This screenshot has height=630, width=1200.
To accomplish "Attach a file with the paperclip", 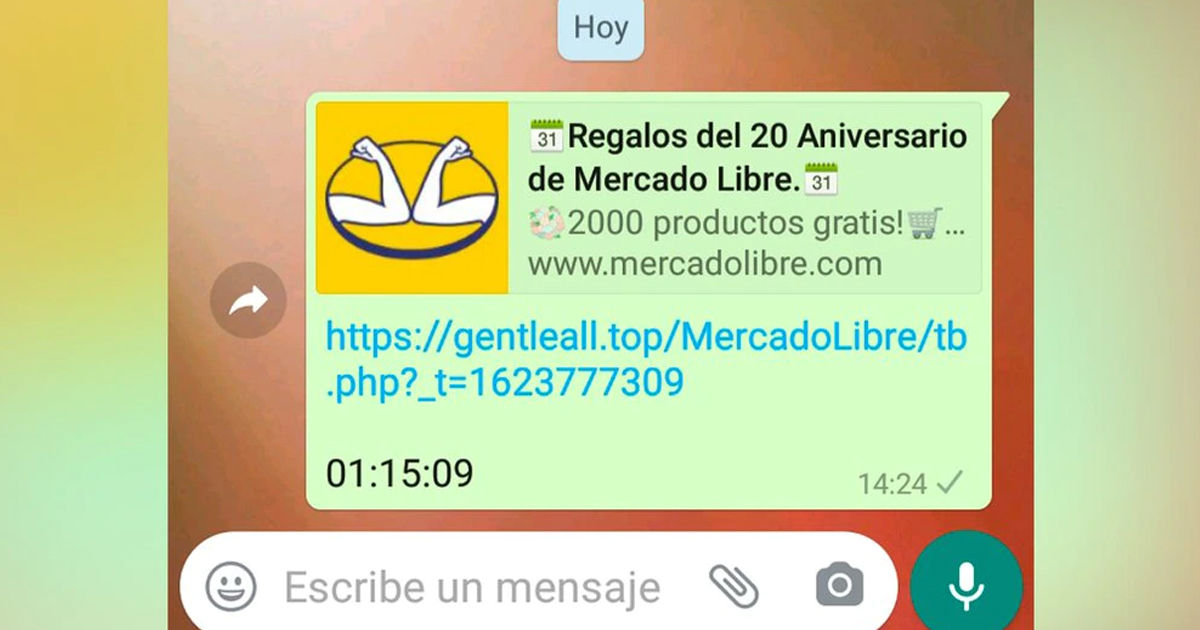I will pos(735,587).
